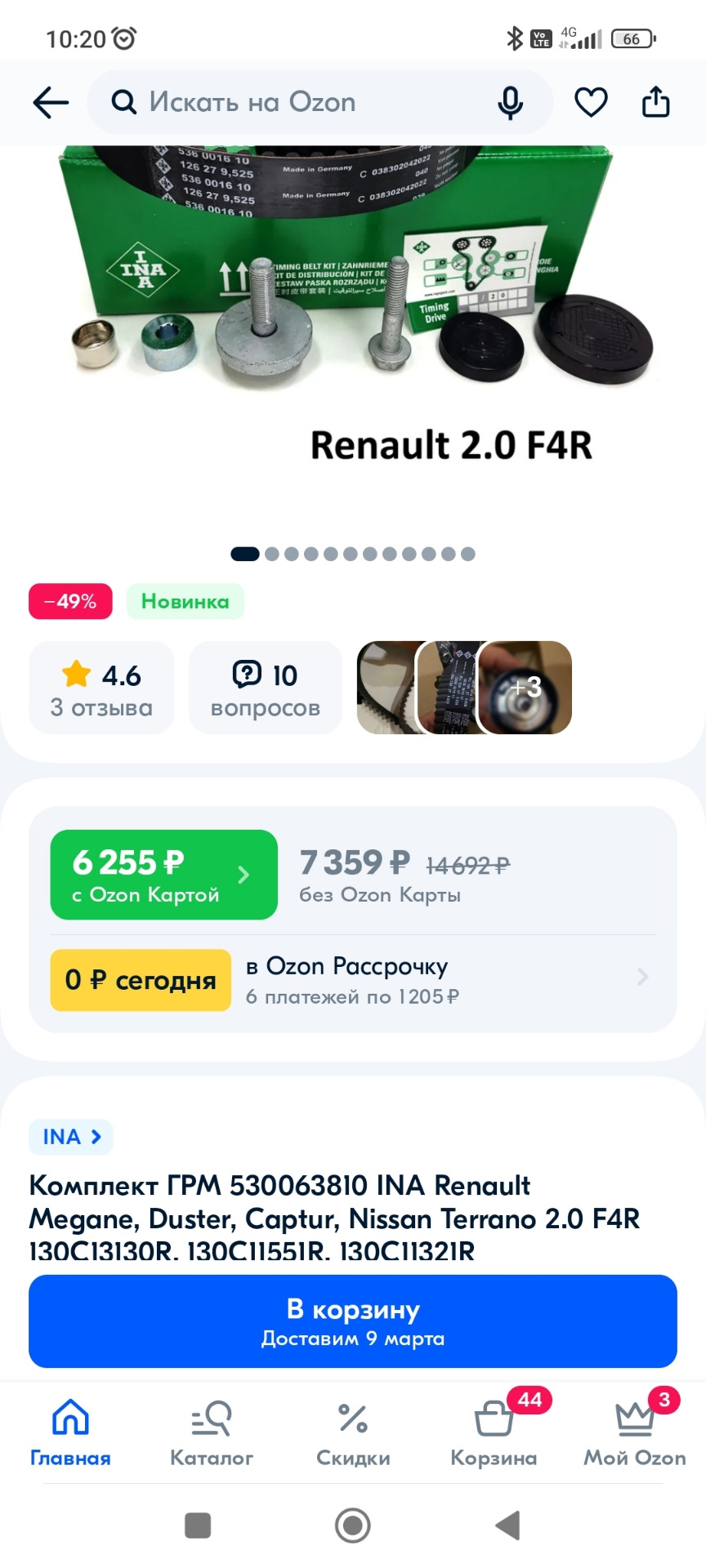Screen dimensions: 706x1568
Task: Select the first carousel page indicator dot
Action: point(244,554)
